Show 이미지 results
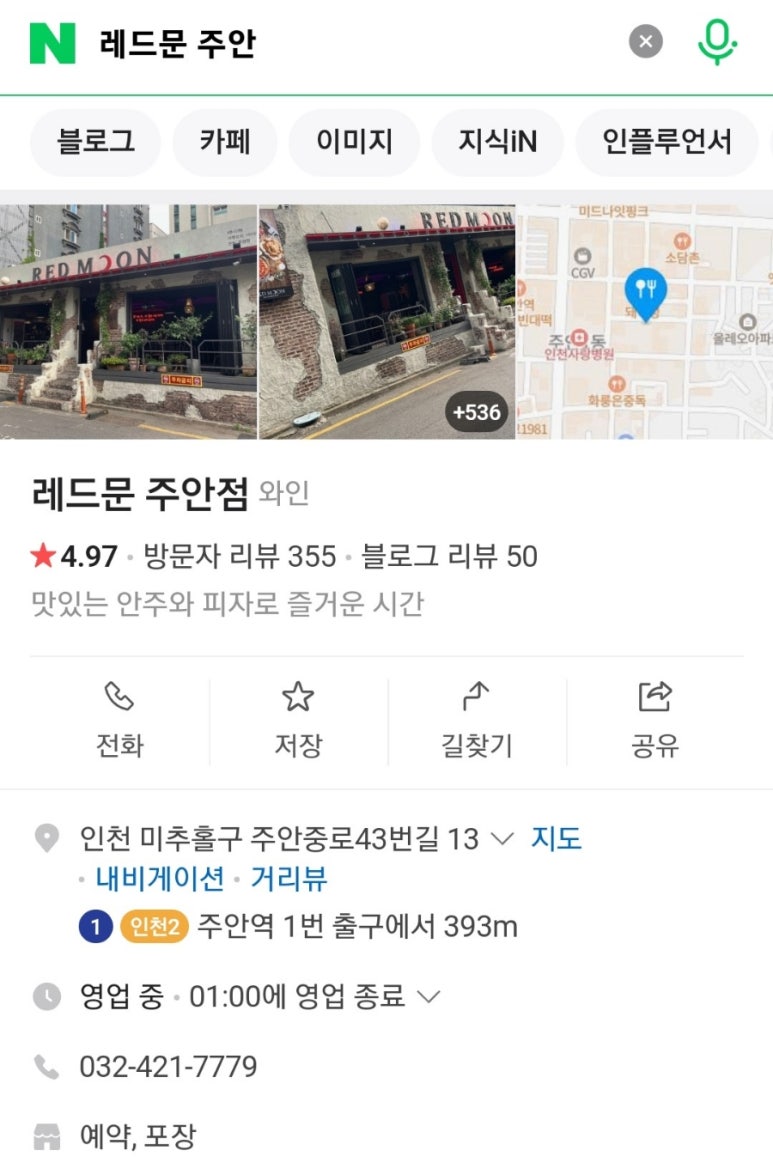The image size is (773, 1175). 355,142
